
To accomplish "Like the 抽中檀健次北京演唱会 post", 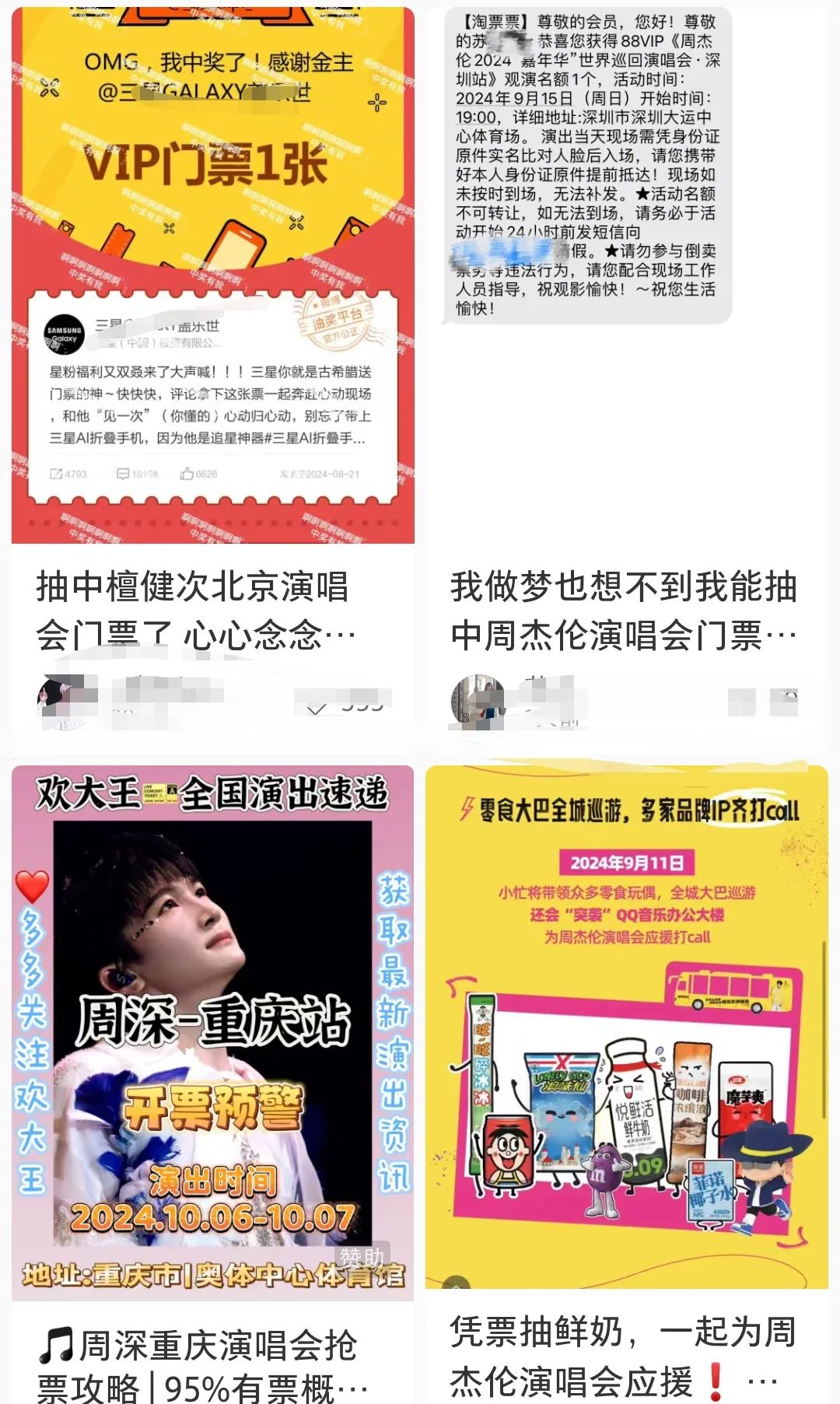I will pos(317,702).
